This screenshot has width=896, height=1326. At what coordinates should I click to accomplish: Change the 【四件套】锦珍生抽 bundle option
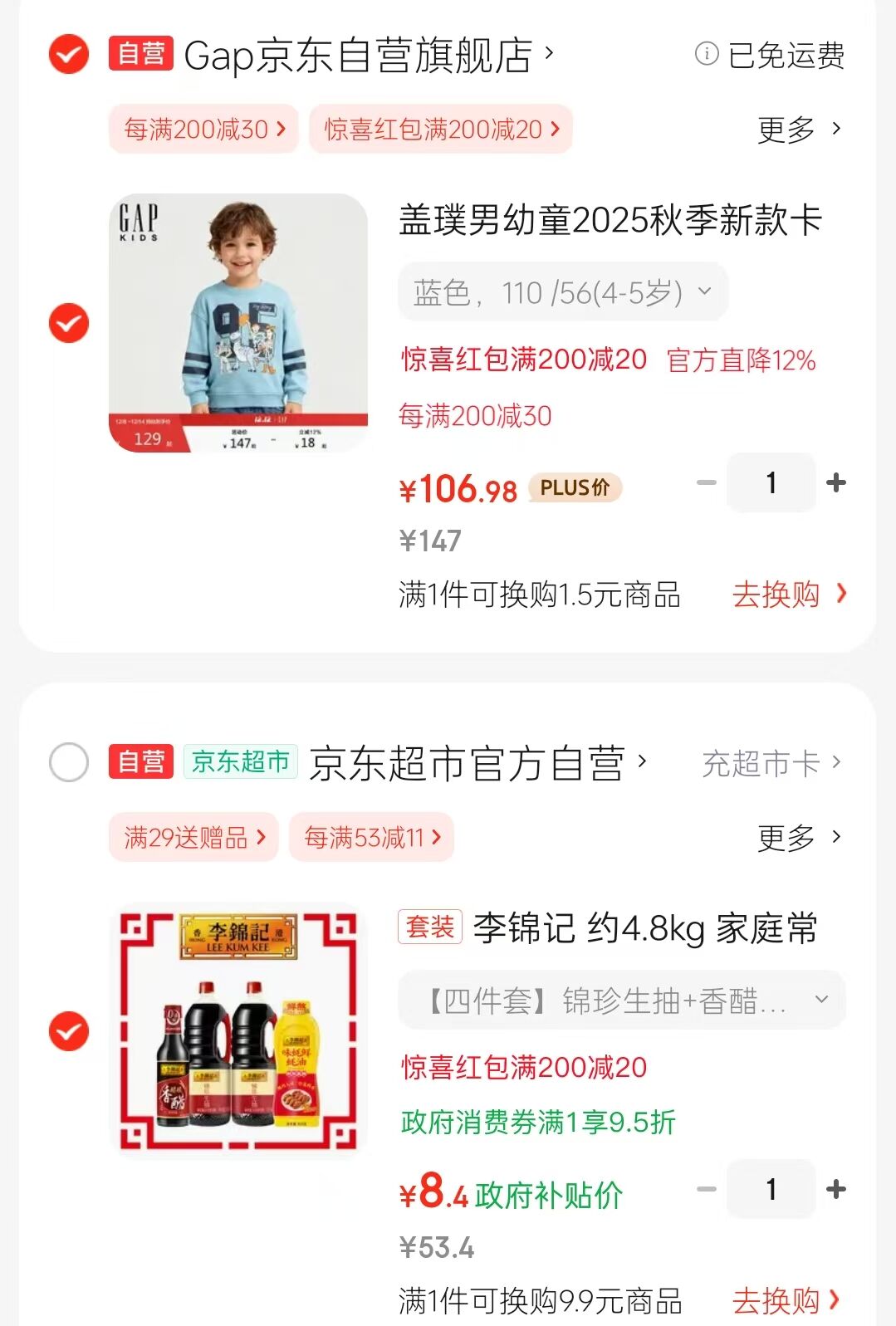[621, 1001]
